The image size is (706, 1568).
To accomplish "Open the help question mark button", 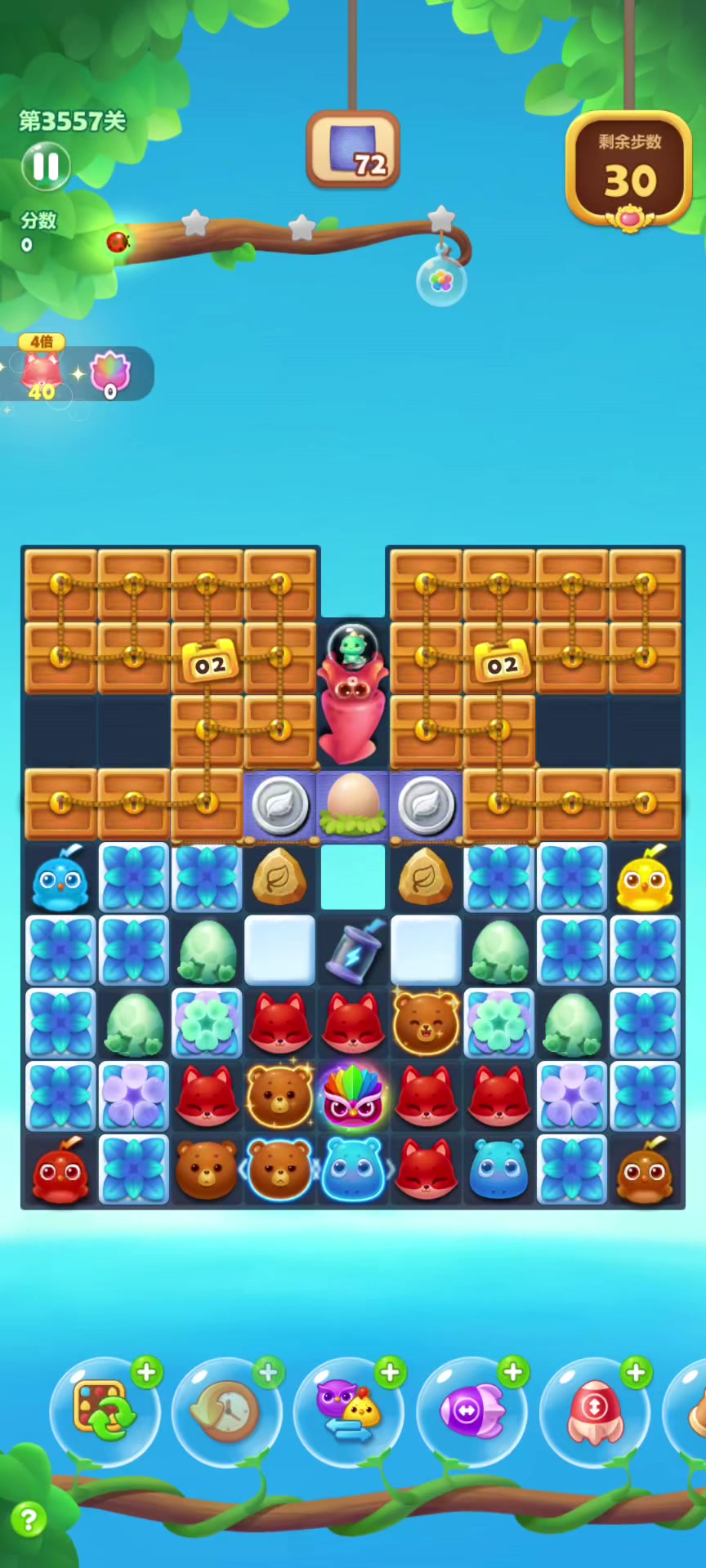I will point(28,1519).
